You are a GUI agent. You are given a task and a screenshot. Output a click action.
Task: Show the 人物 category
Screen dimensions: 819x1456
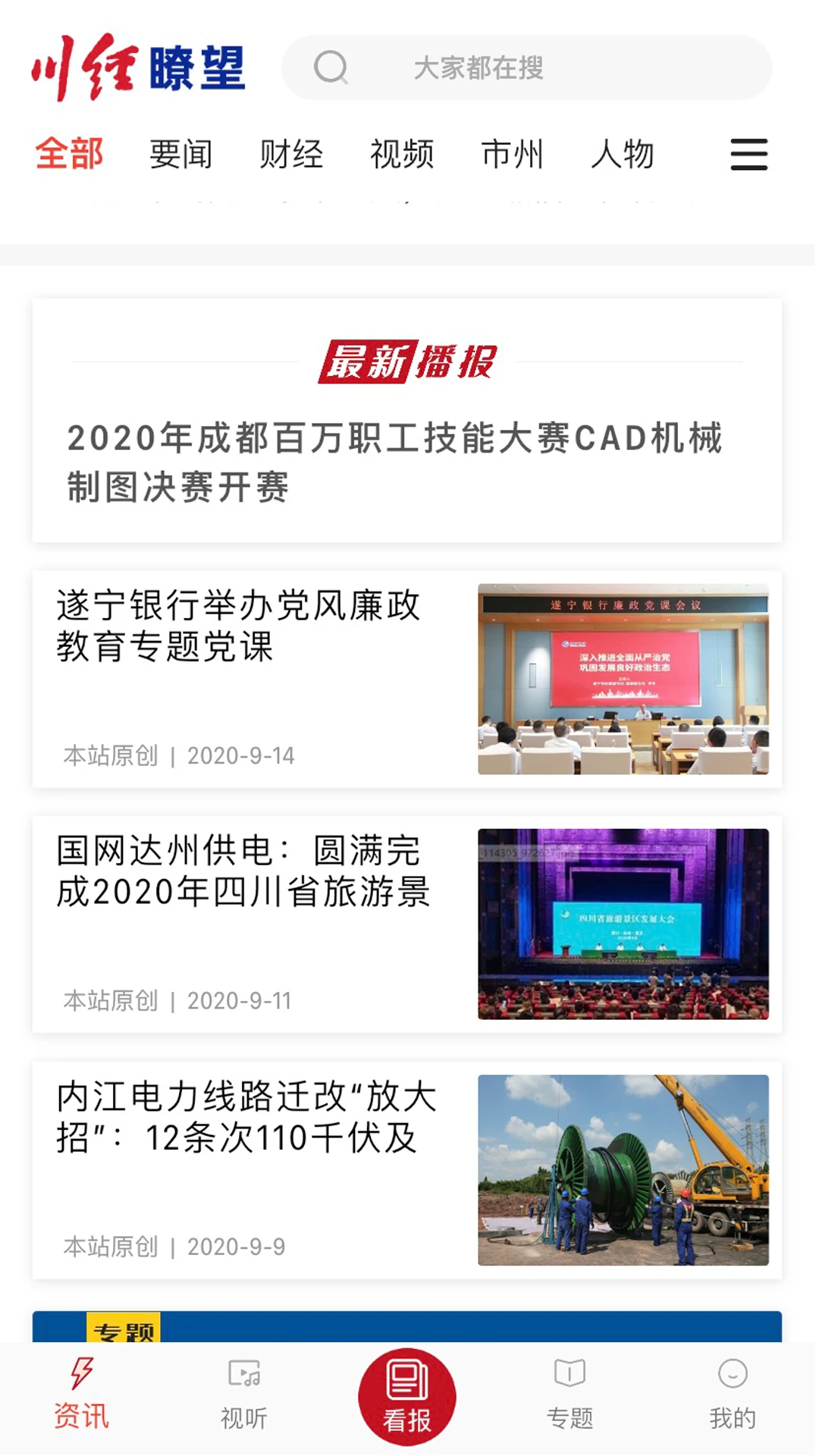click(x=623, y=154)
